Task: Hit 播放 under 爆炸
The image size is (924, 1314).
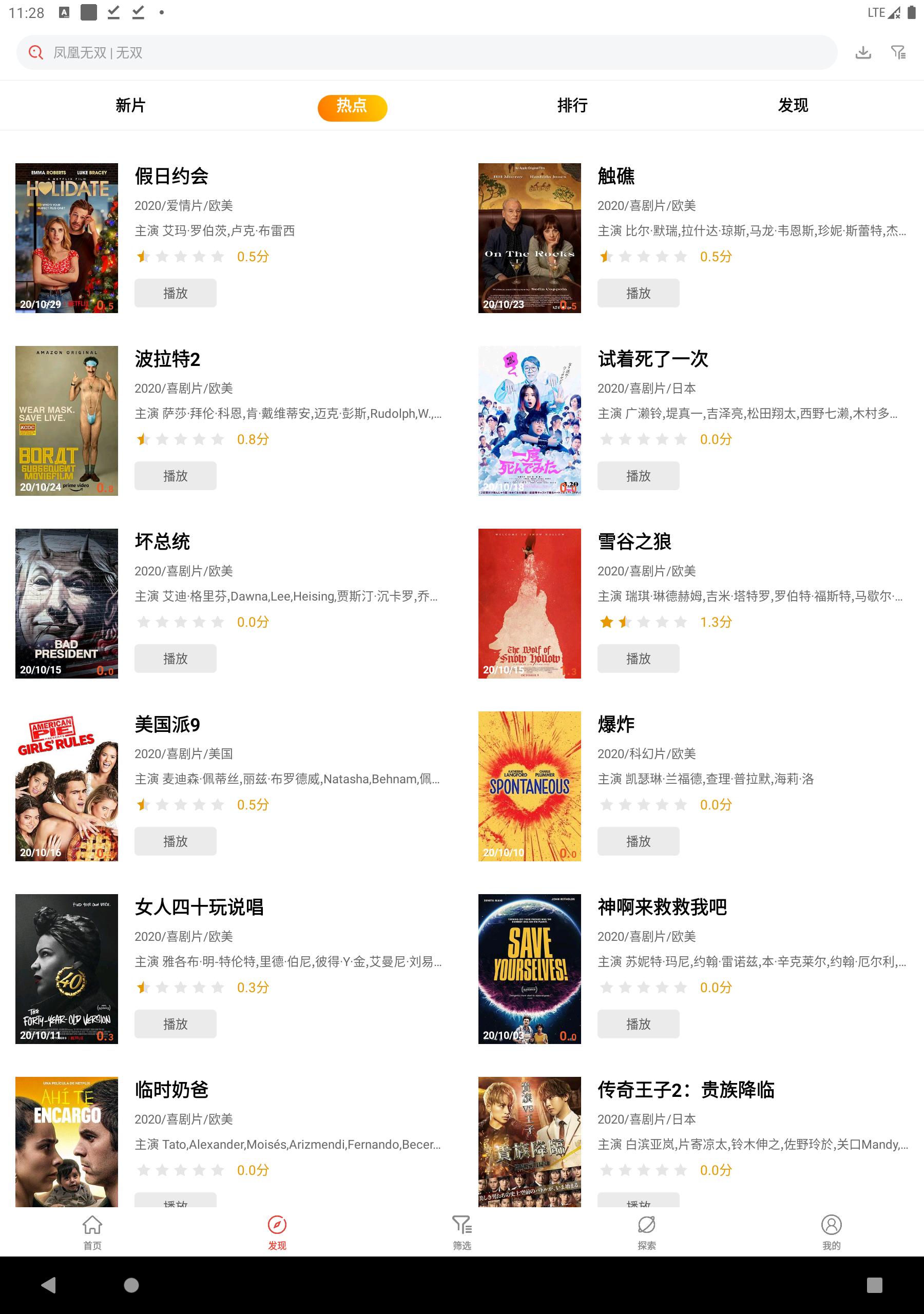Action: [638, 841]
